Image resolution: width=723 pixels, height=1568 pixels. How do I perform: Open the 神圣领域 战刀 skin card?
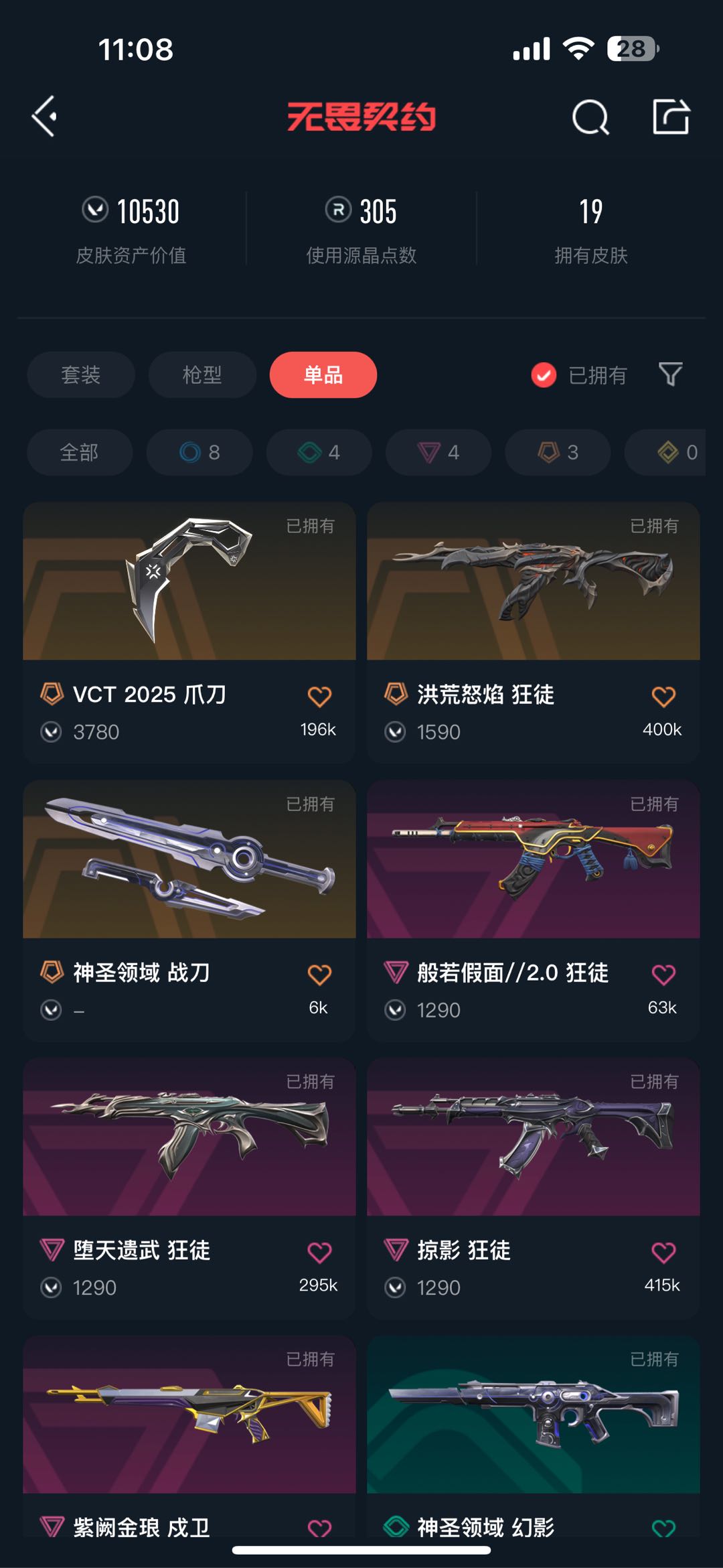pyautogui.click(x=189, y=910)
